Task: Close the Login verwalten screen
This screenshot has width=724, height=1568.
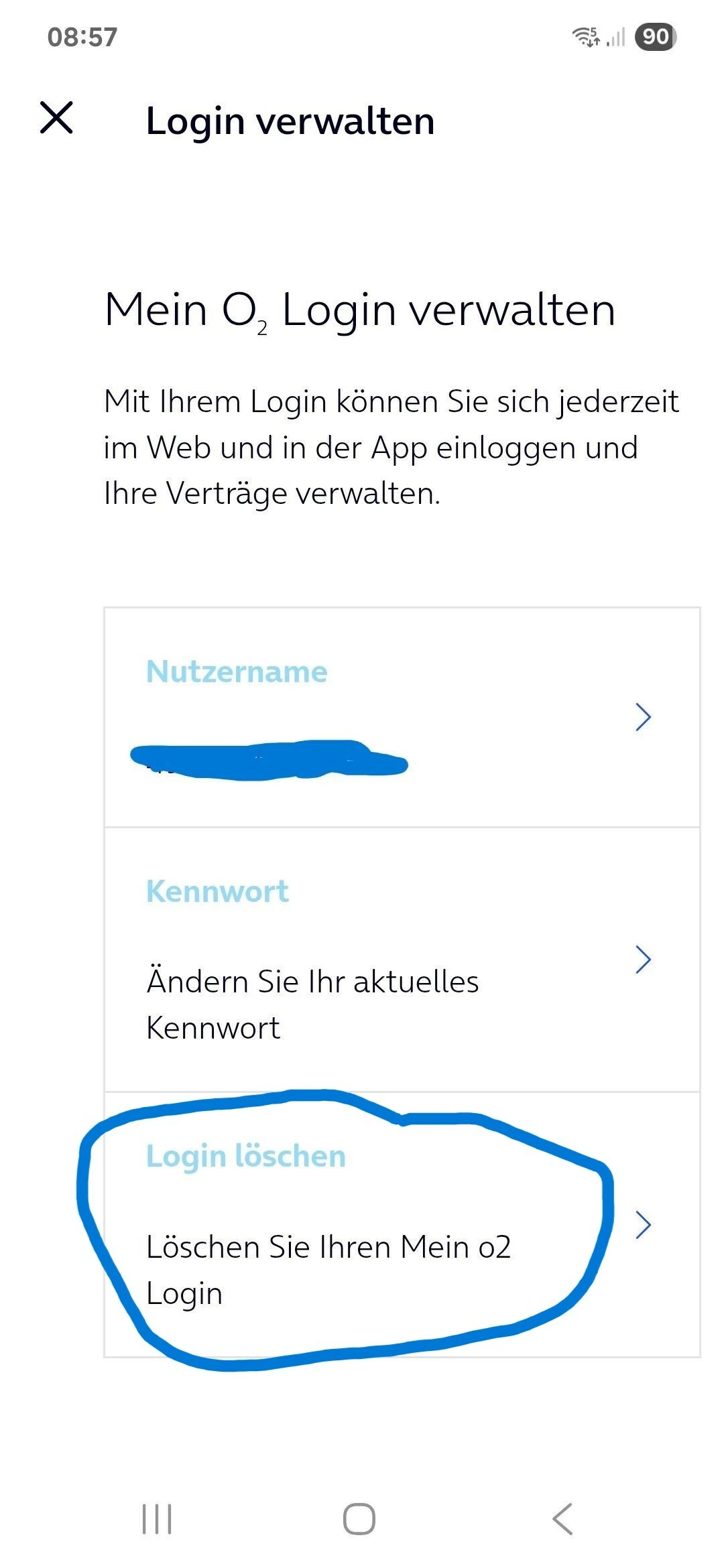Action: click(56, 118)
